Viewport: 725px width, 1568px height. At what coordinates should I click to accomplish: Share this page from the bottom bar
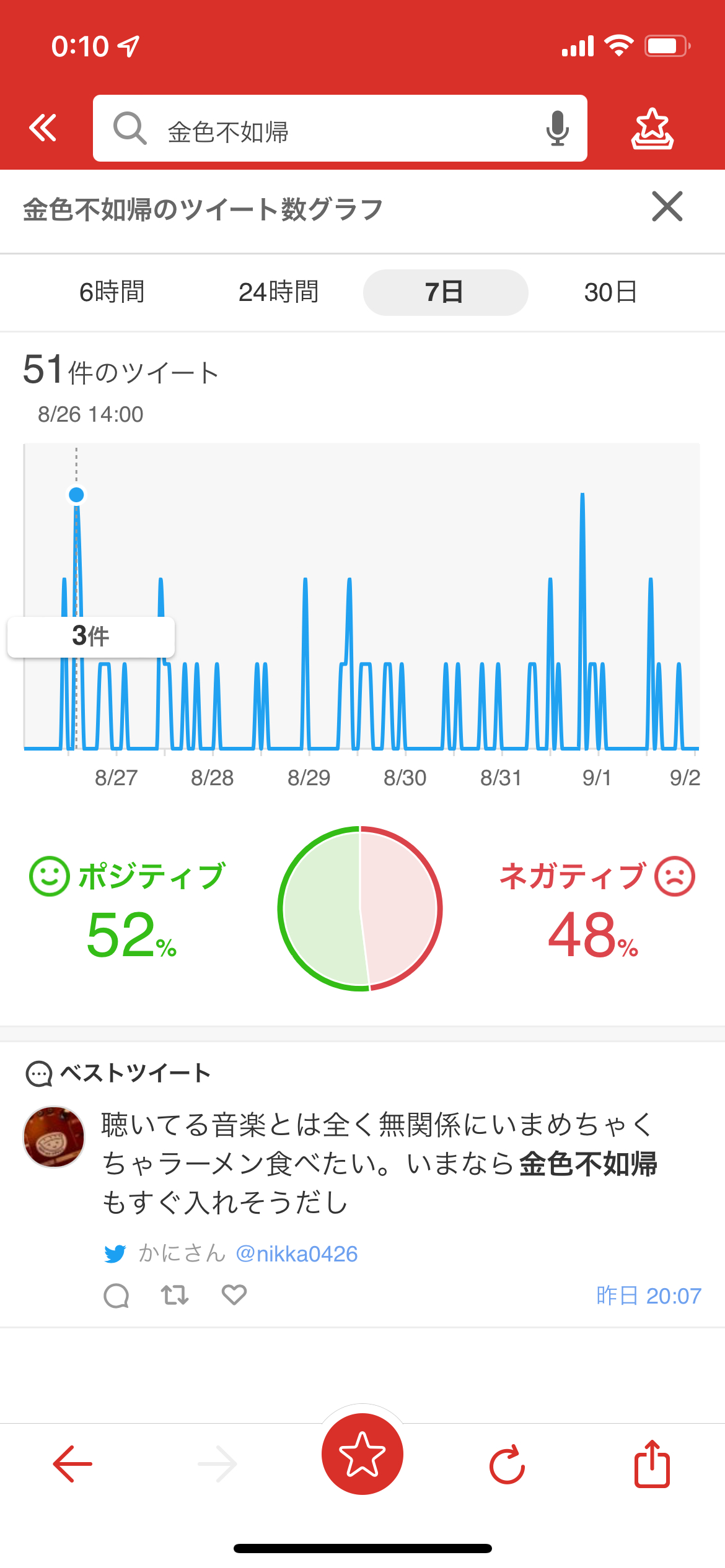point(652,1464)
